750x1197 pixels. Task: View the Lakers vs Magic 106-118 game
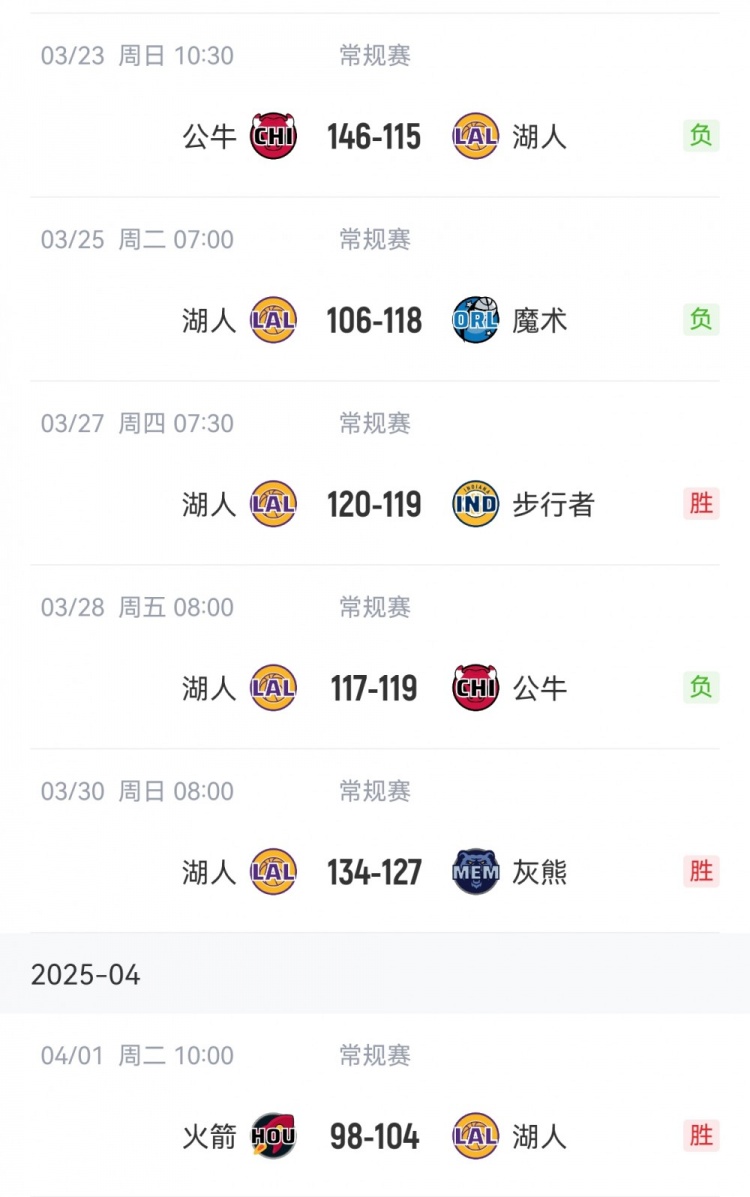[x=374, y=320]
